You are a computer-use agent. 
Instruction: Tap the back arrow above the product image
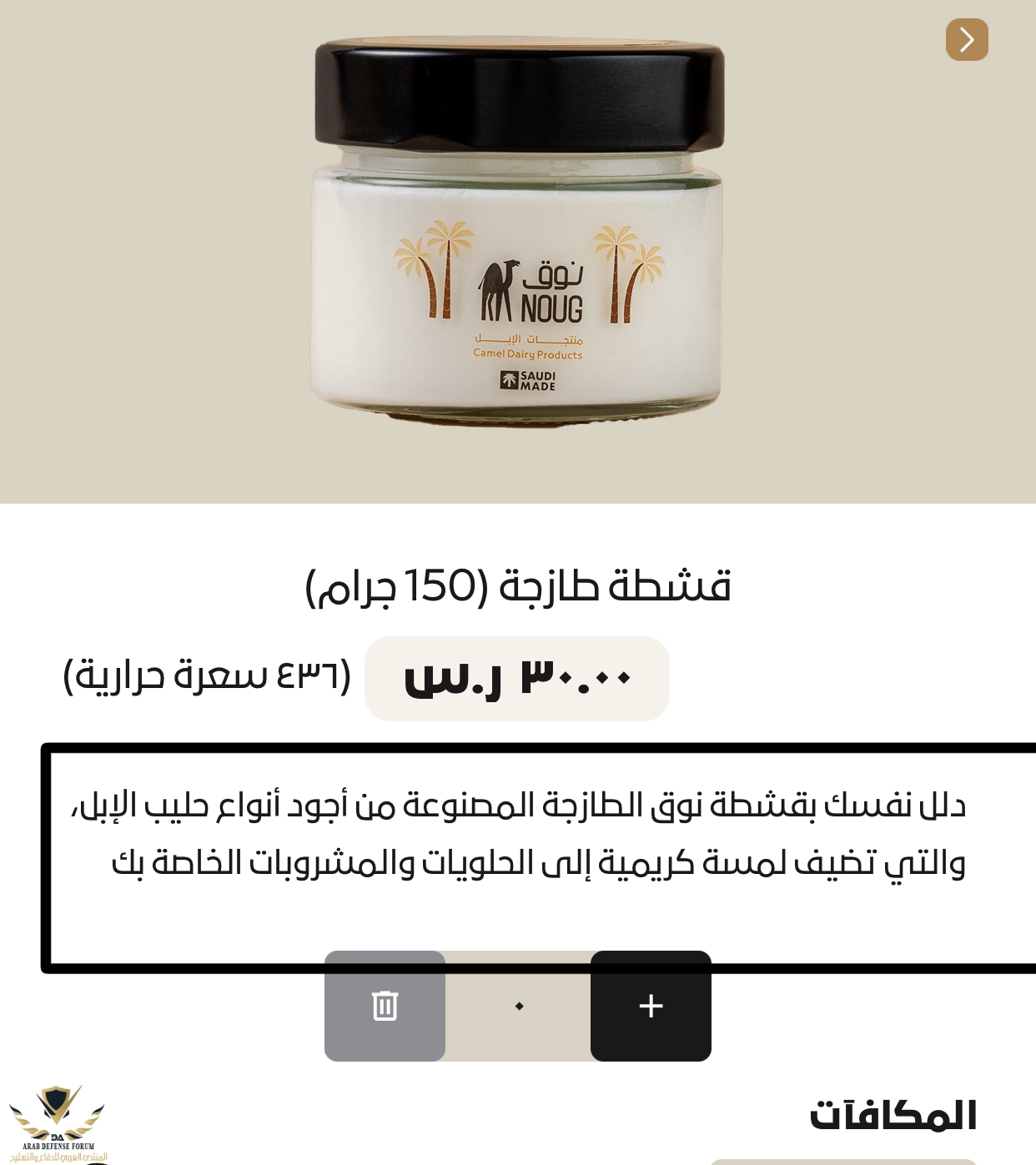click(x=967, y=40)
